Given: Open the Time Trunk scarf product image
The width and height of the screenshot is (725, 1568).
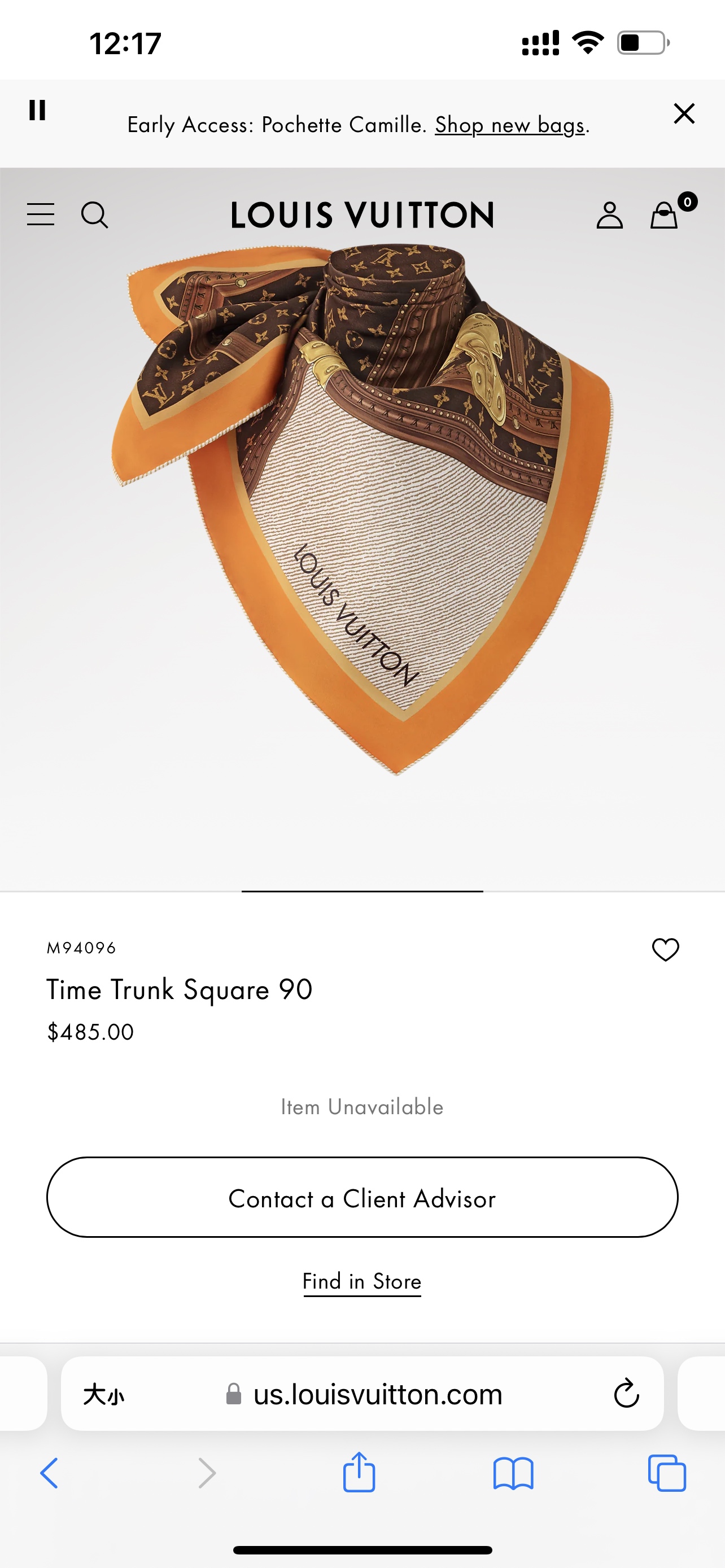Looking at the screenshot, I should pos(362,511).
